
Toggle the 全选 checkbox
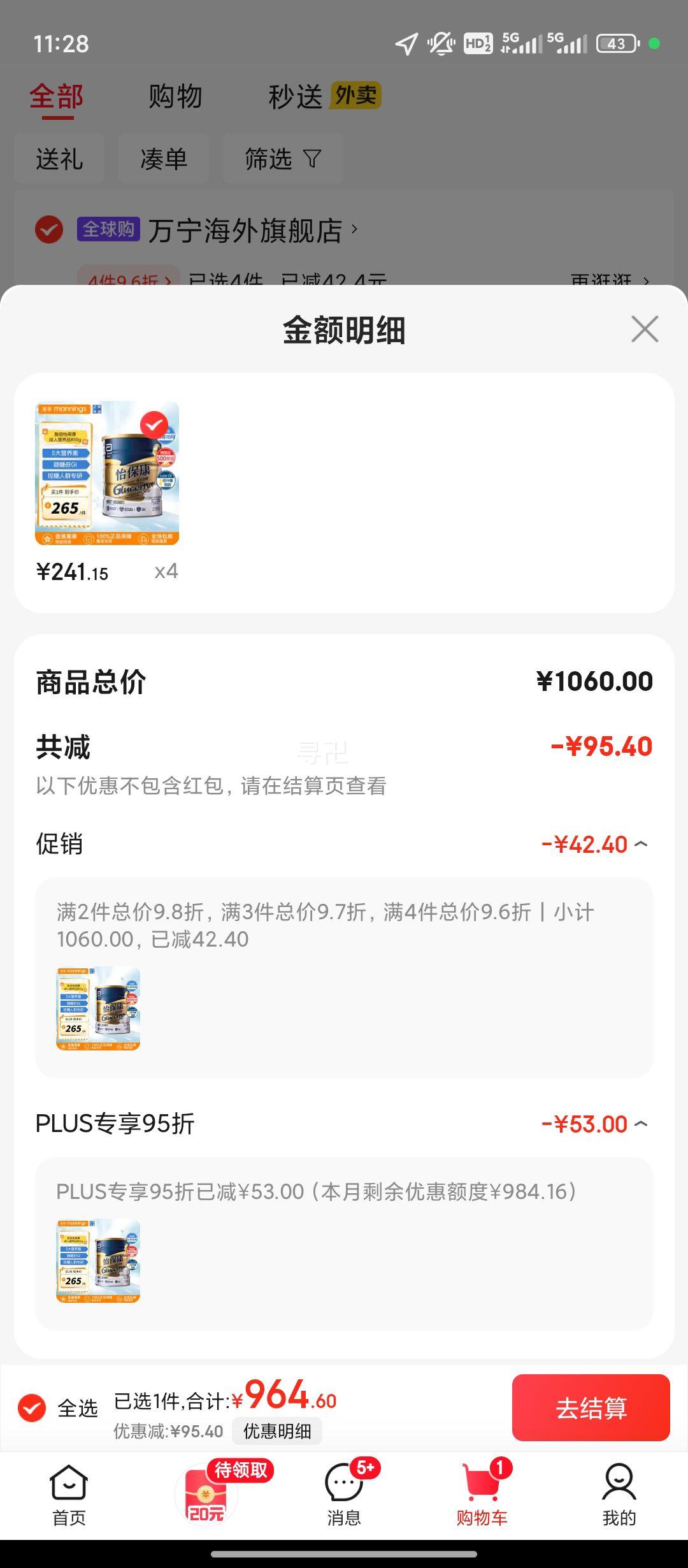(x=32, y=1407)
